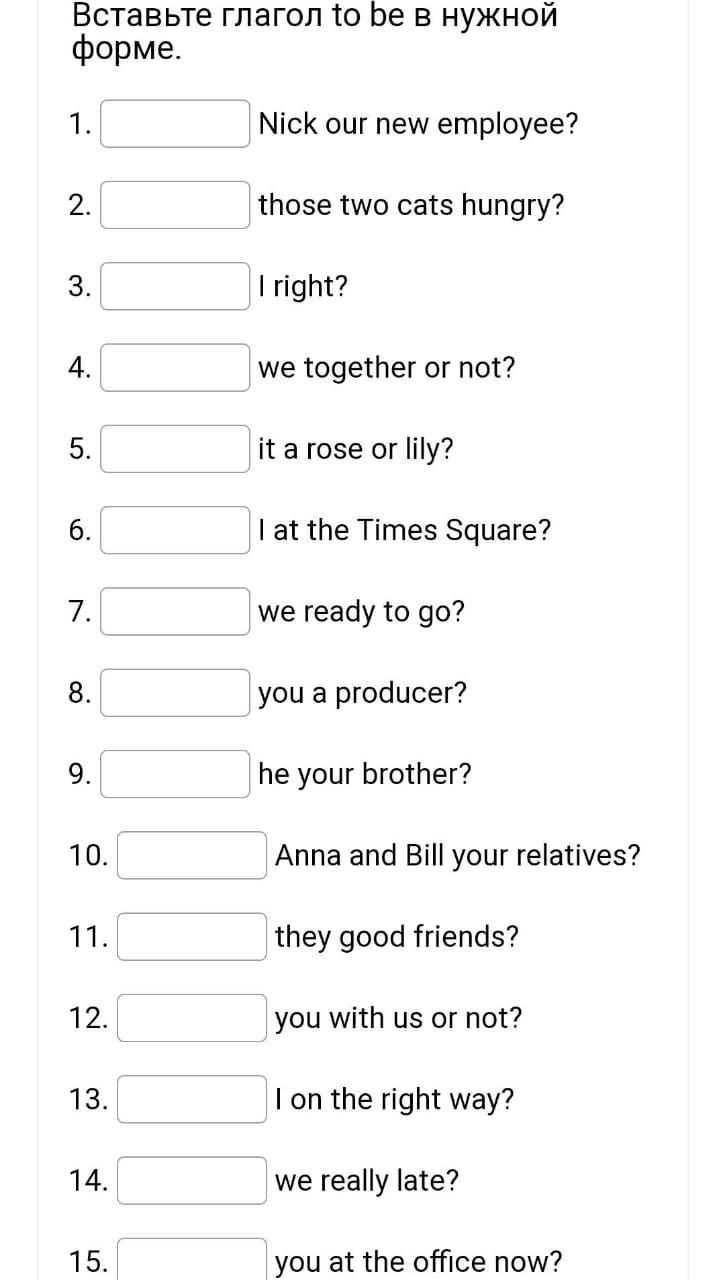Select the blank before "it a rose or lily?"
Viewport: 725px width, 1280px height.
click(175, 449)
